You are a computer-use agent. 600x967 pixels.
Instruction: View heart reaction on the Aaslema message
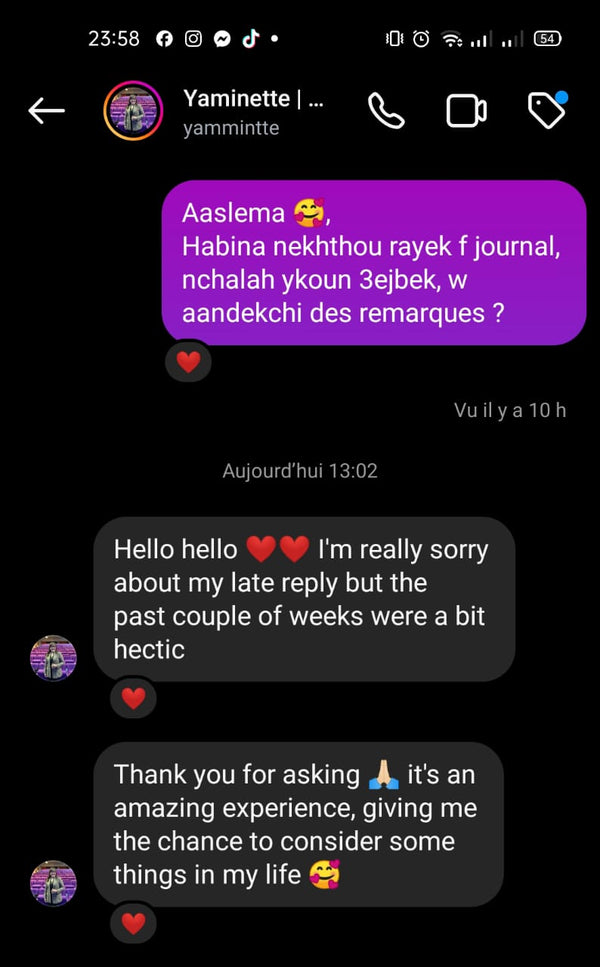click(x=188, y=362)
